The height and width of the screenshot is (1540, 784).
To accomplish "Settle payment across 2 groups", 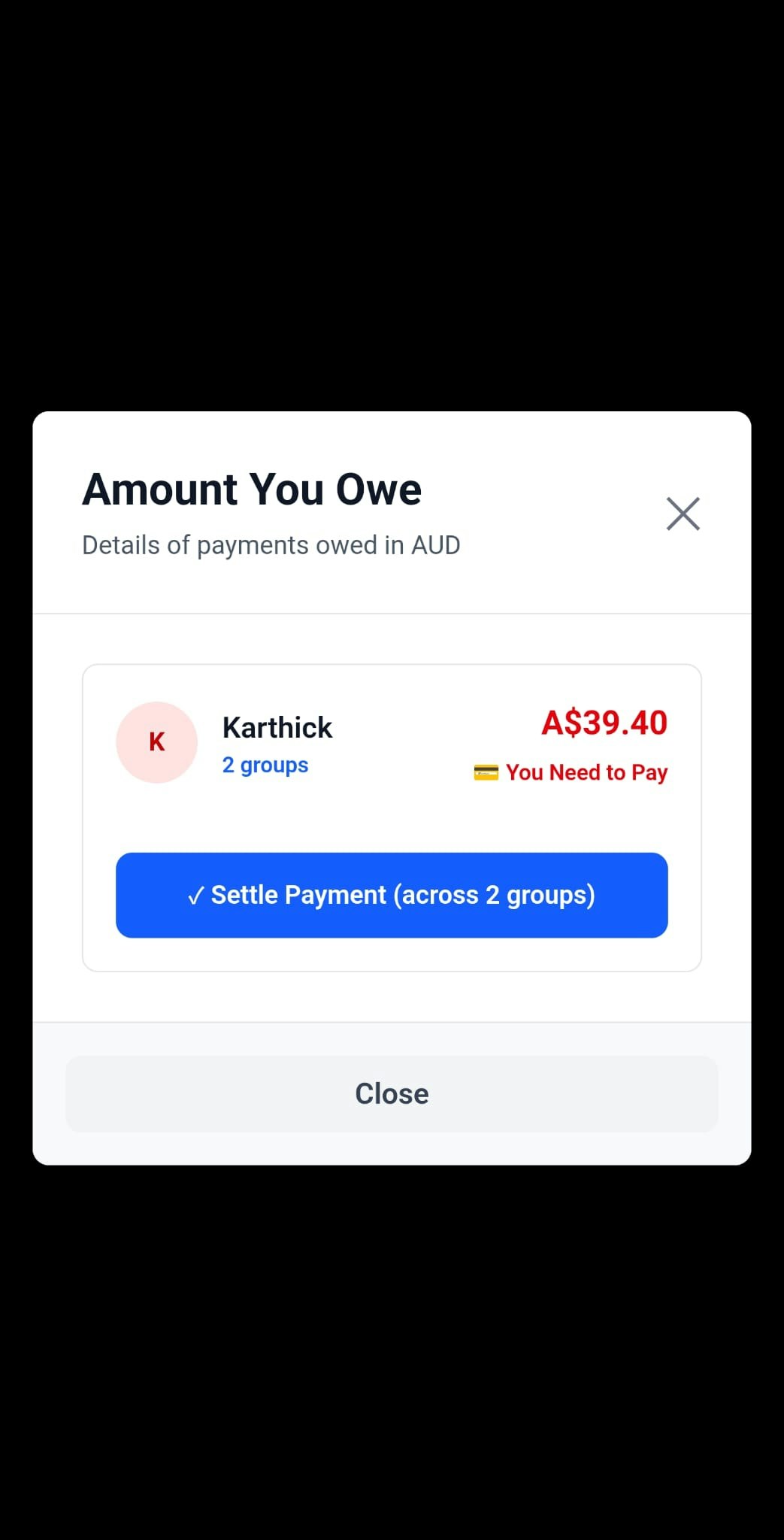I will (392, 895).
